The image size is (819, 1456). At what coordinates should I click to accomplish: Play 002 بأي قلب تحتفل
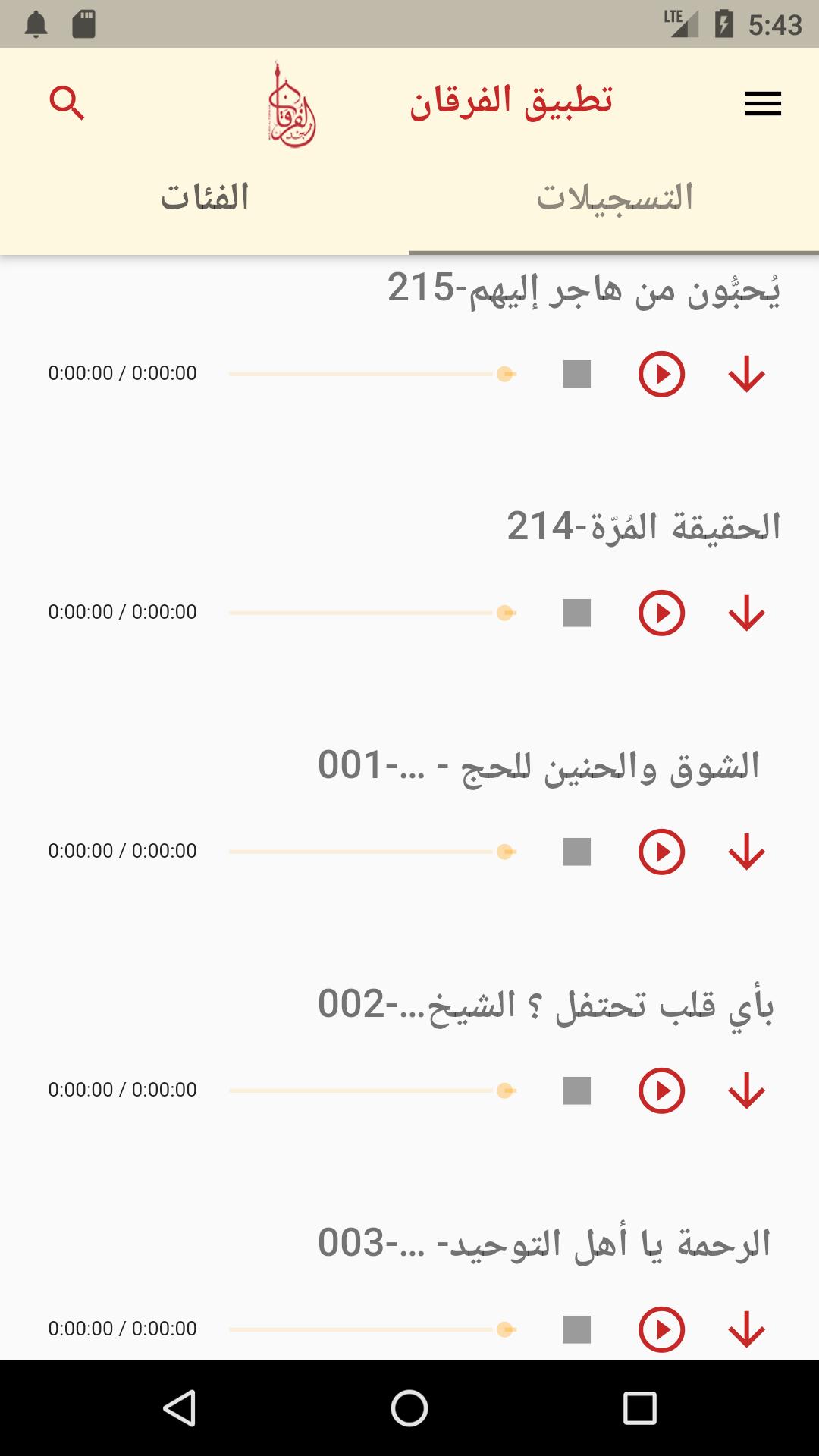(x=661, y=1090)
